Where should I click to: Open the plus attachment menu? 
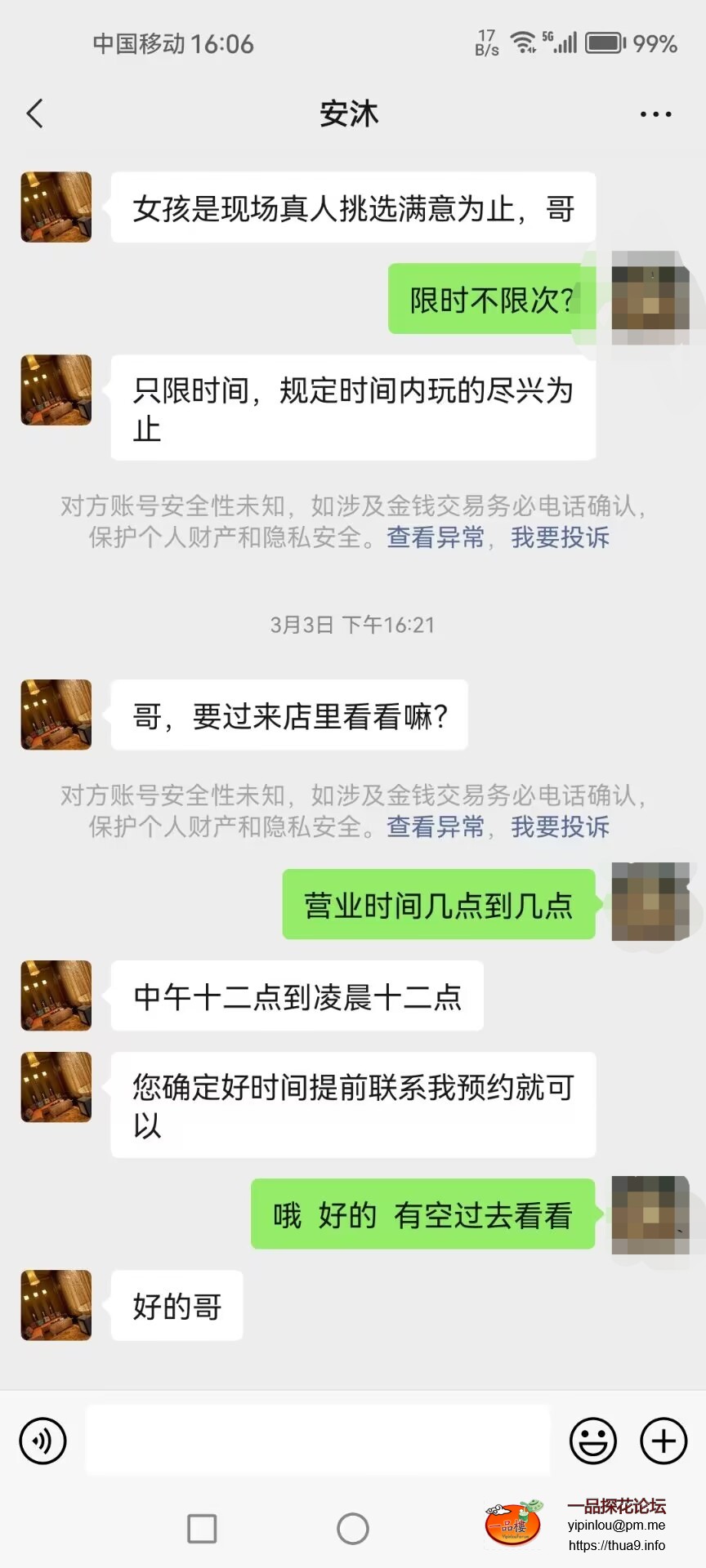(664, 1441)
